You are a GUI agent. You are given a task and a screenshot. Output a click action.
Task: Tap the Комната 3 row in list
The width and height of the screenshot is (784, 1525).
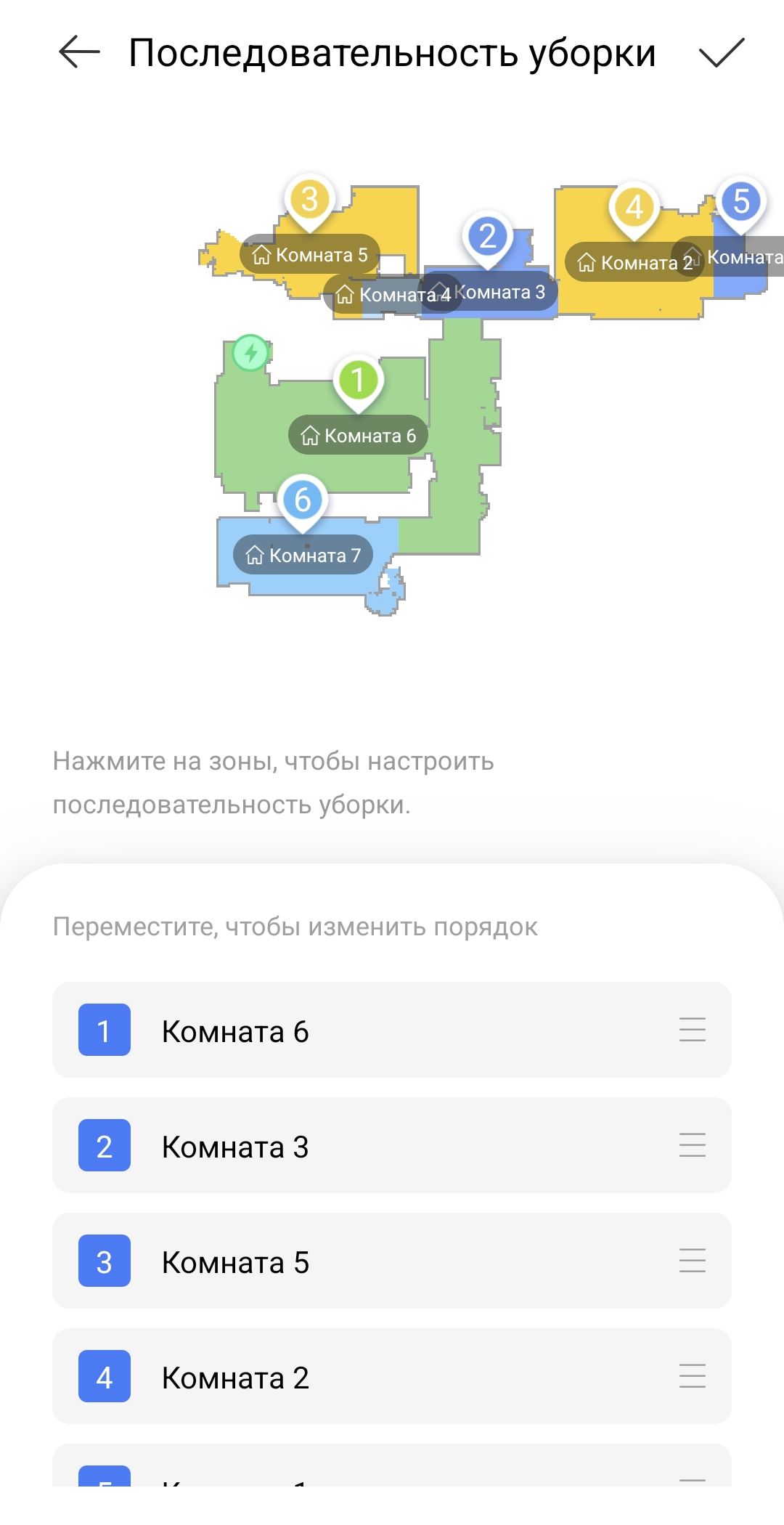pyautogui.click(x=391, y=1145)
